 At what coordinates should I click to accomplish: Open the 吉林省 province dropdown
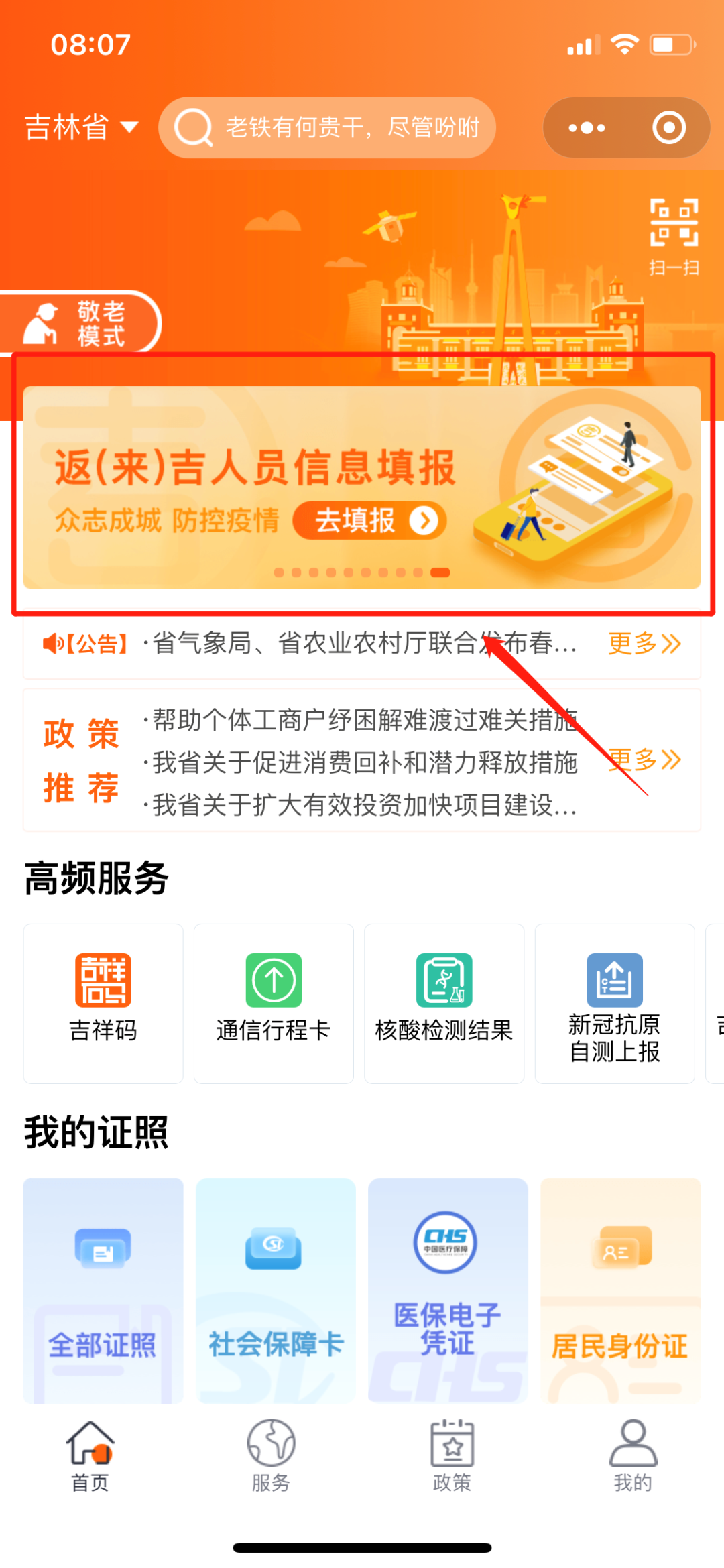click(x=81, y=127)
